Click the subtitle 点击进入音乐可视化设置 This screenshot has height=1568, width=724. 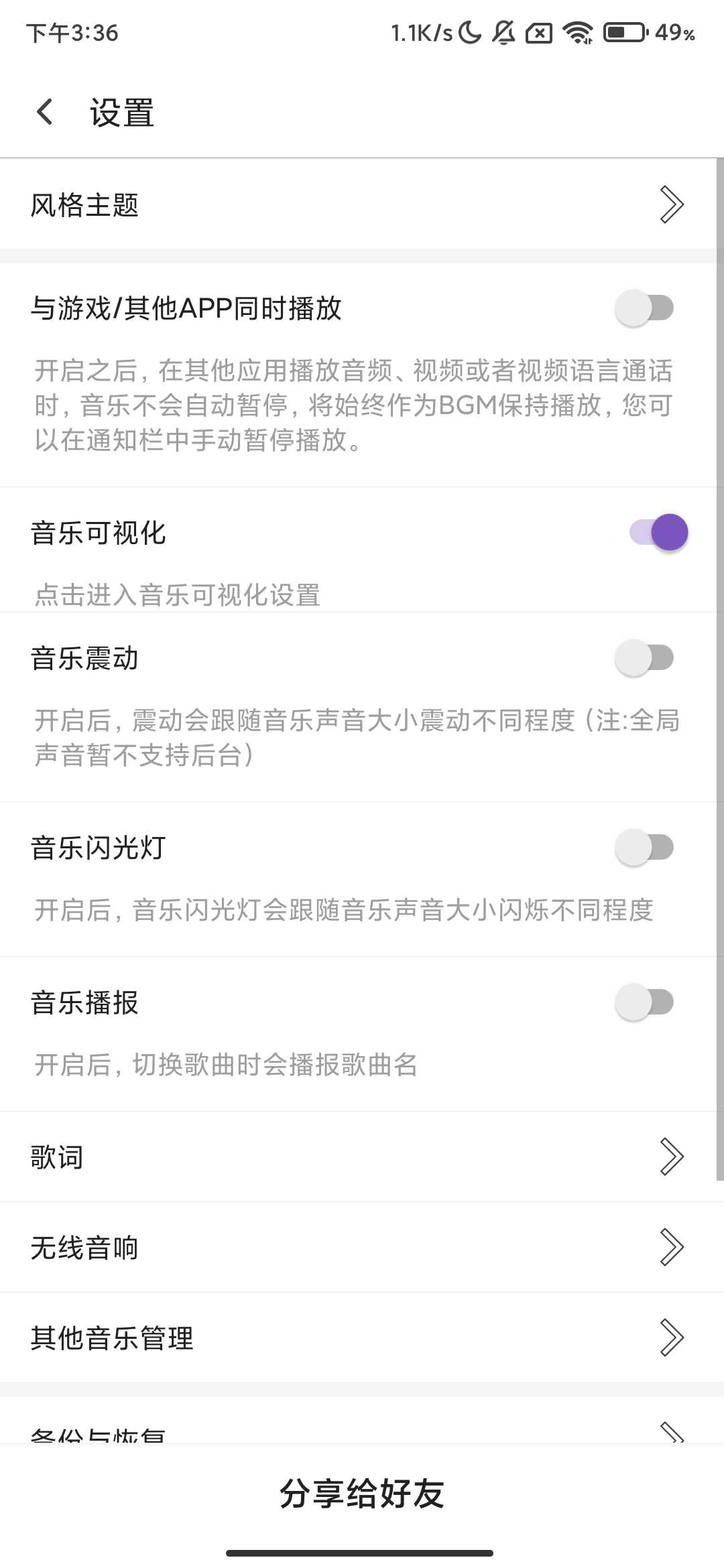[x=177, y=593]
